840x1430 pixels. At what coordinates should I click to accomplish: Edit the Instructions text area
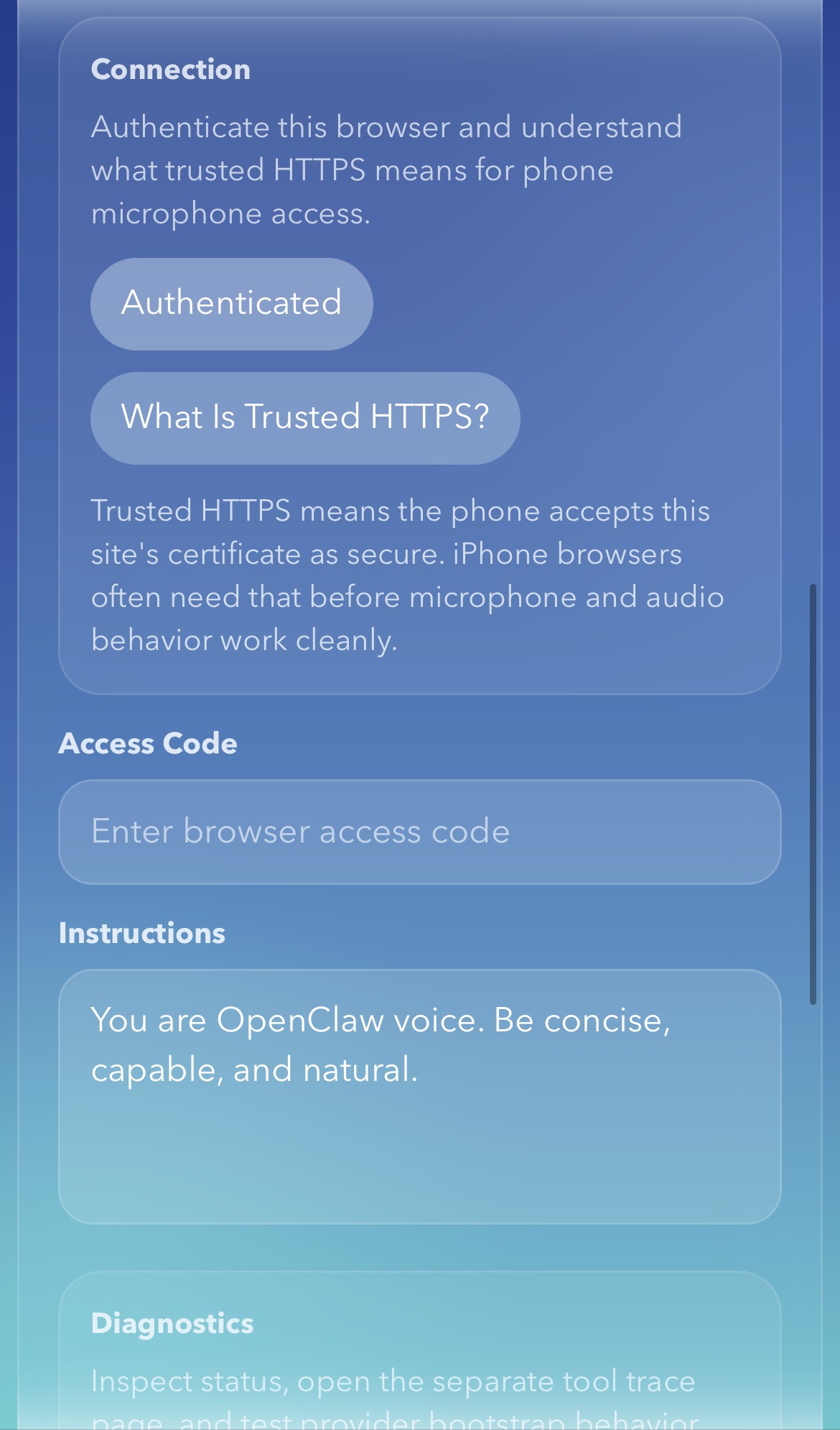click(x=419, y=1096)
